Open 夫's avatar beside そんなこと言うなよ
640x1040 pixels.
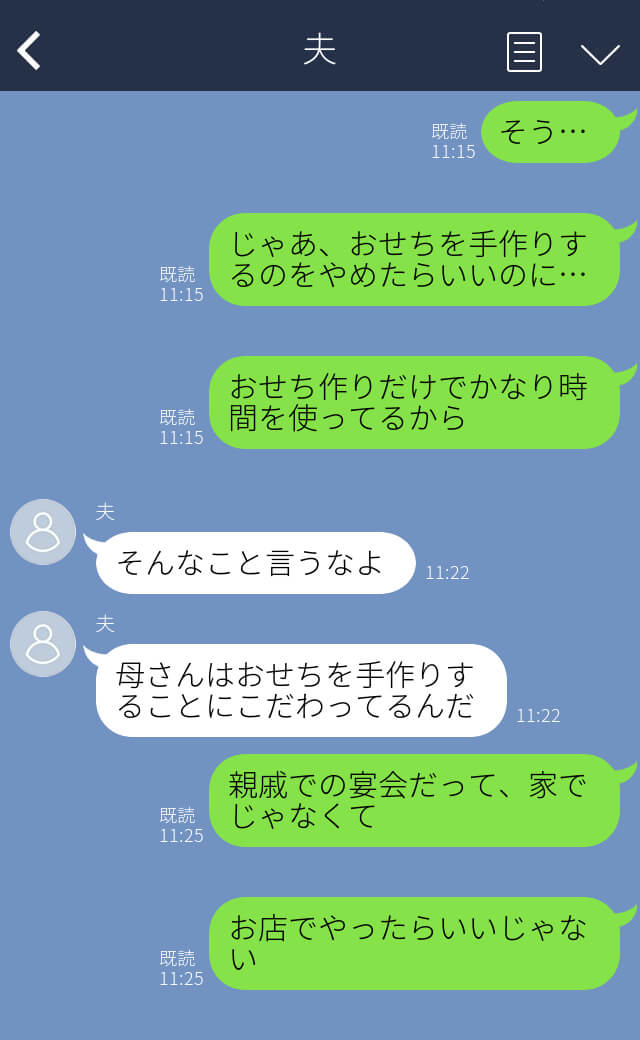[43, 532]
